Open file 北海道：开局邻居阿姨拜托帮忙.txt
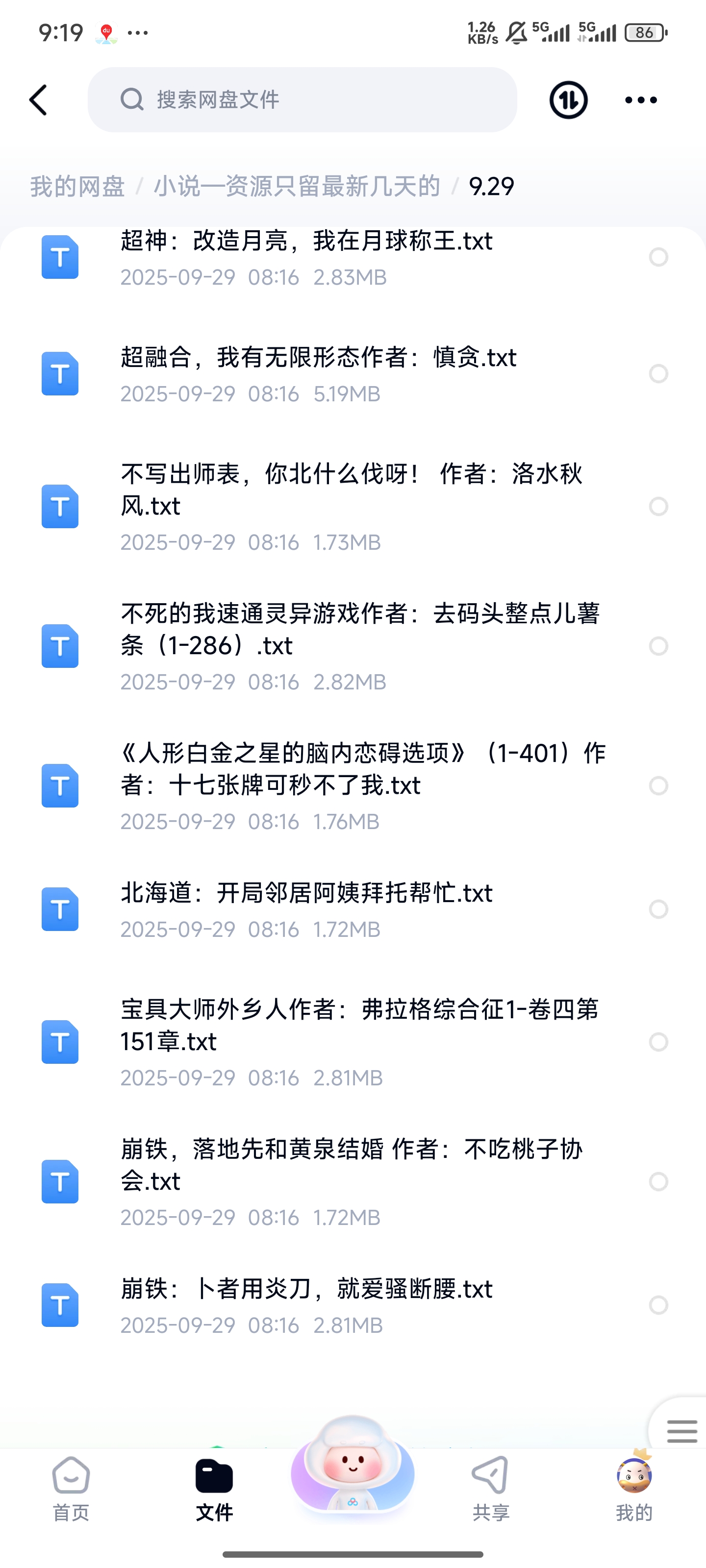The height and width of the screenshot is (1568, 706). tap(306, 894)
